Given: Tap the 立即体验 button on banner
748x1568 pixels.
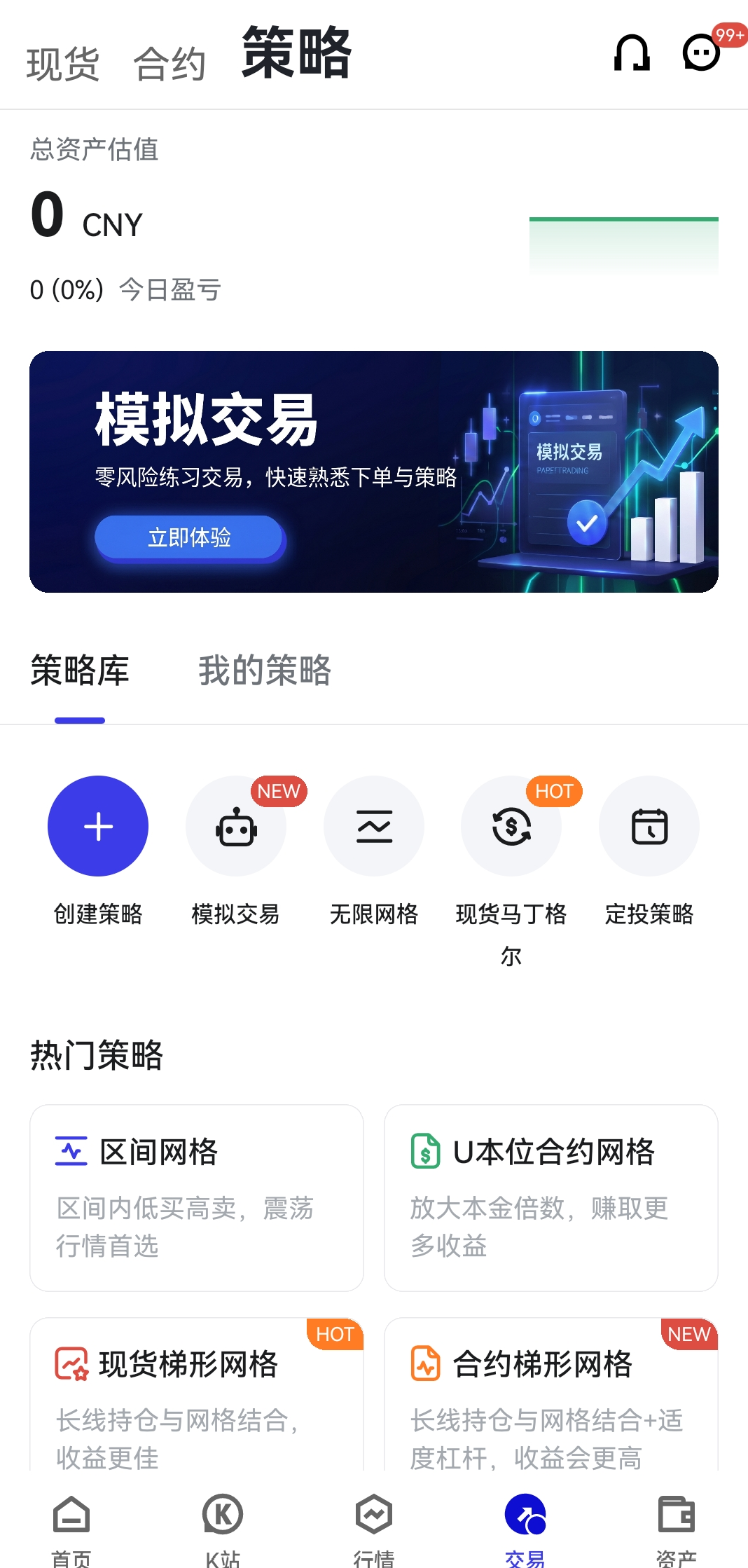Looking at the screenshot, I should pyautogui.click(x=189, y=537).
